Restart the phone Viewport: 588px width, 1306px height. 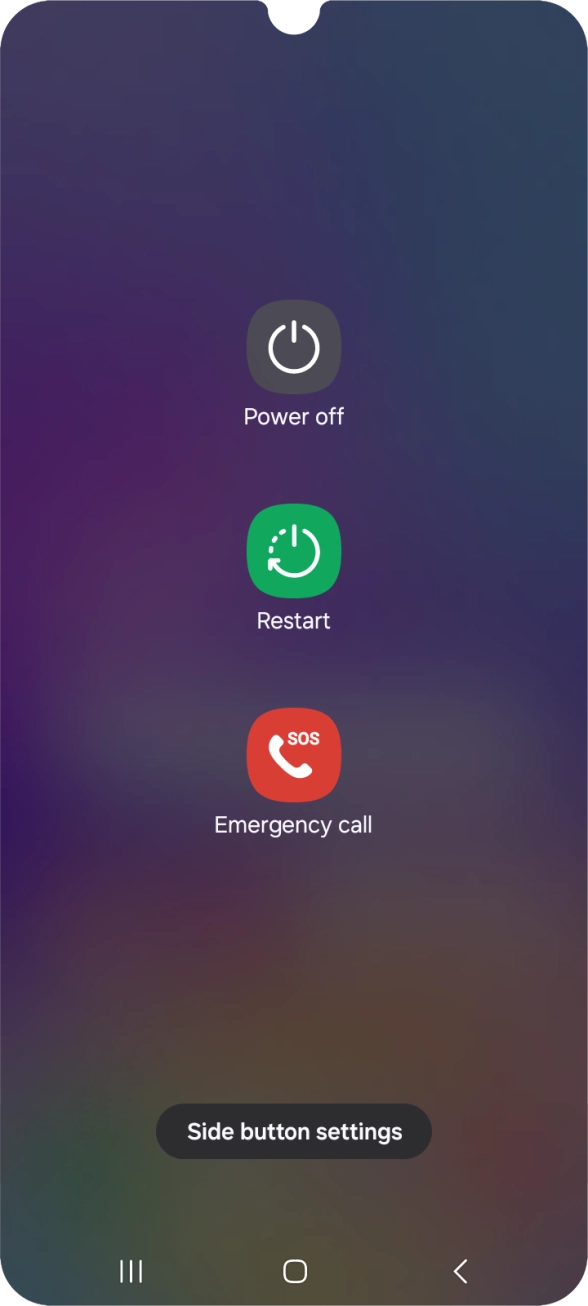tap(294, 551)
